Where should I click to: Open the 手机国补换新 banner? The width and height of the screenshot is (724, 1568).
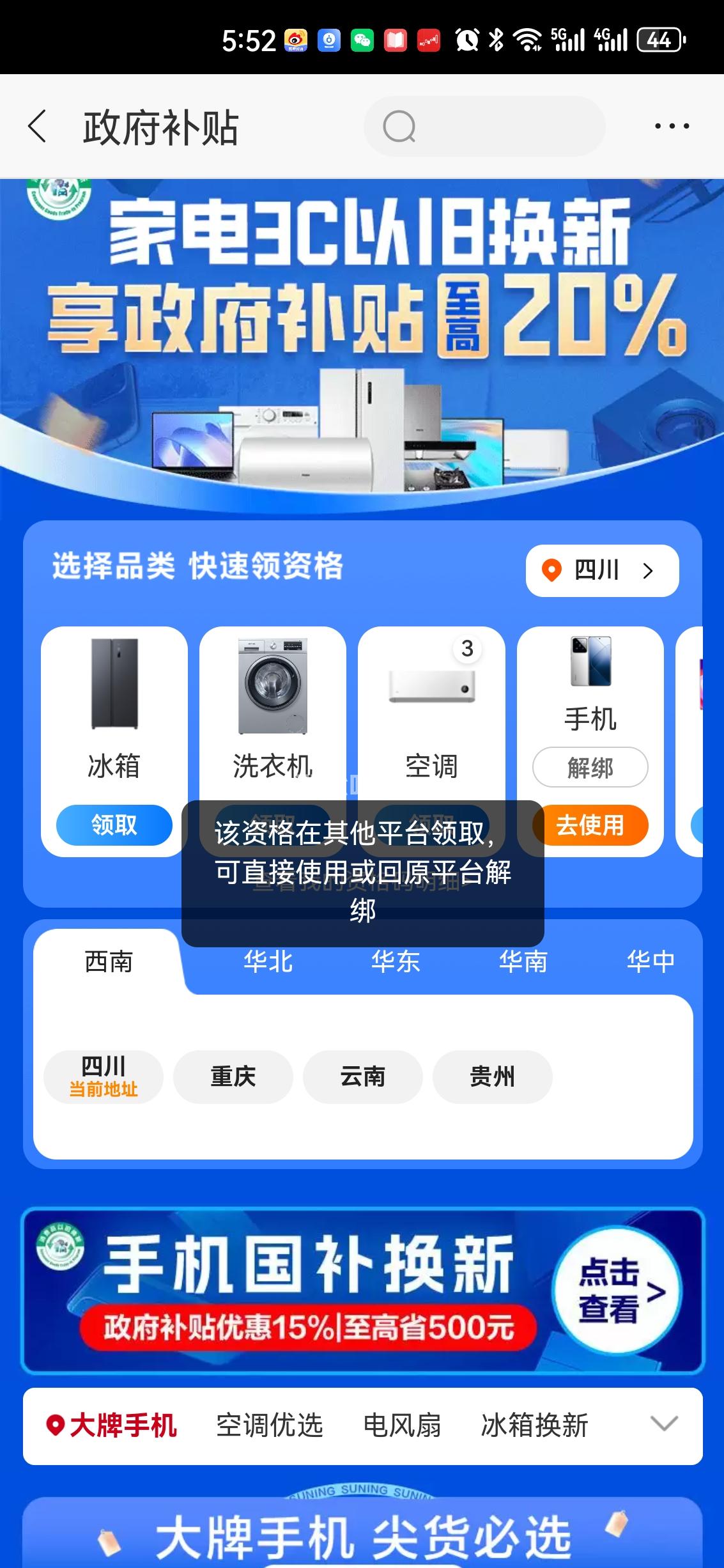(x=362, y=1291)
